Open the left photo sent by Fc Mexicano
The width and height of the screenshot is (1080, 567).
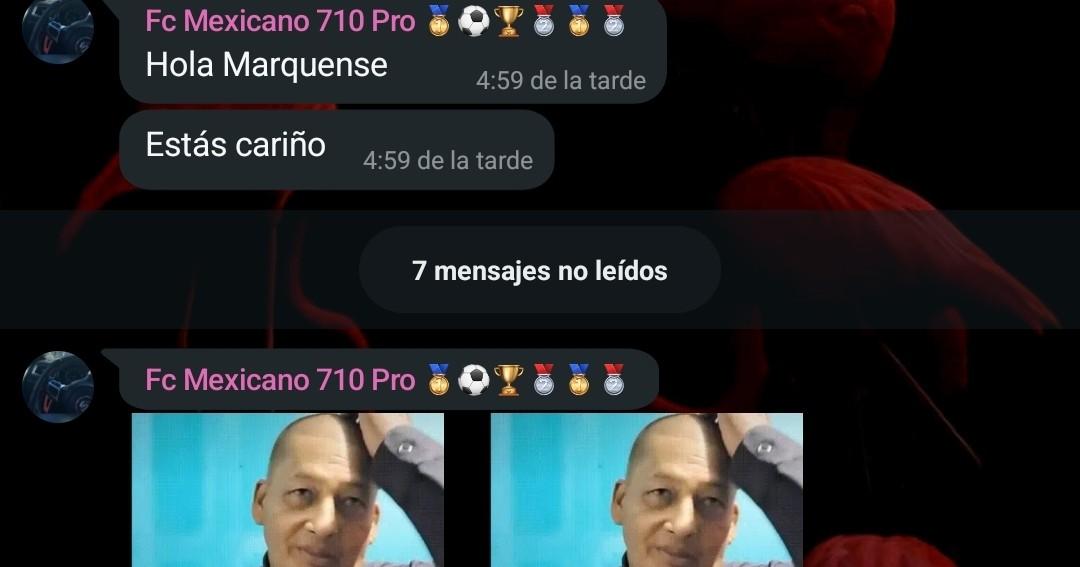coord(288,490)
